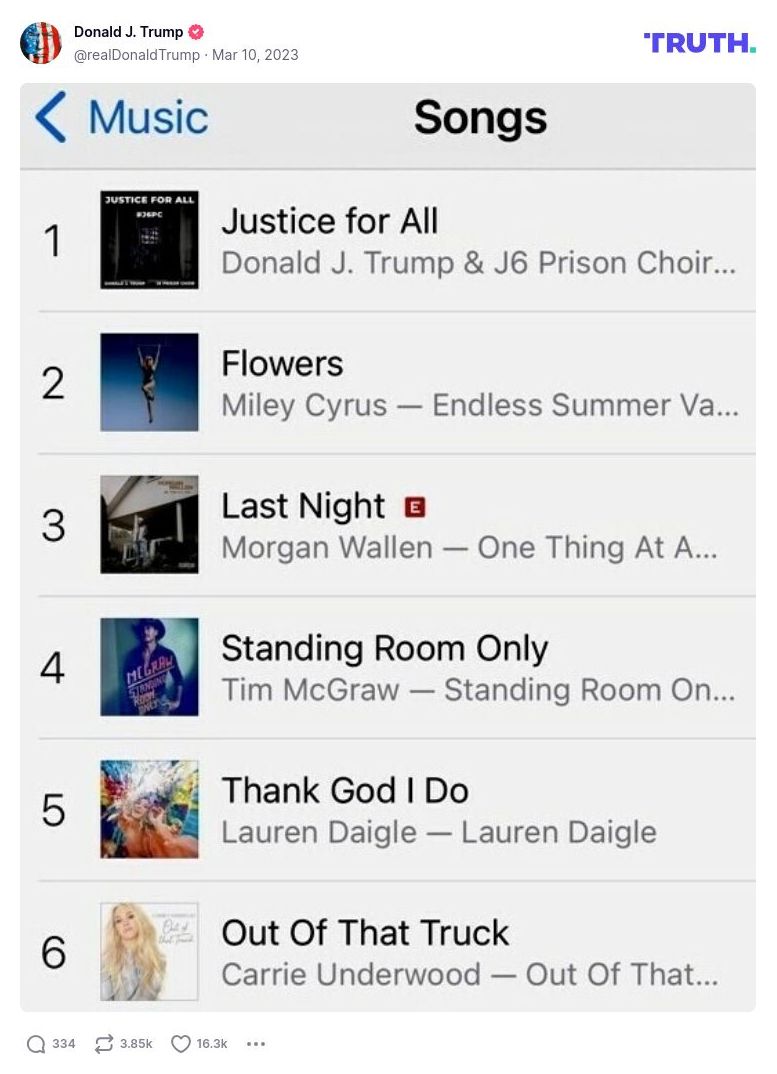ReTruth this post

[104, 1044]
